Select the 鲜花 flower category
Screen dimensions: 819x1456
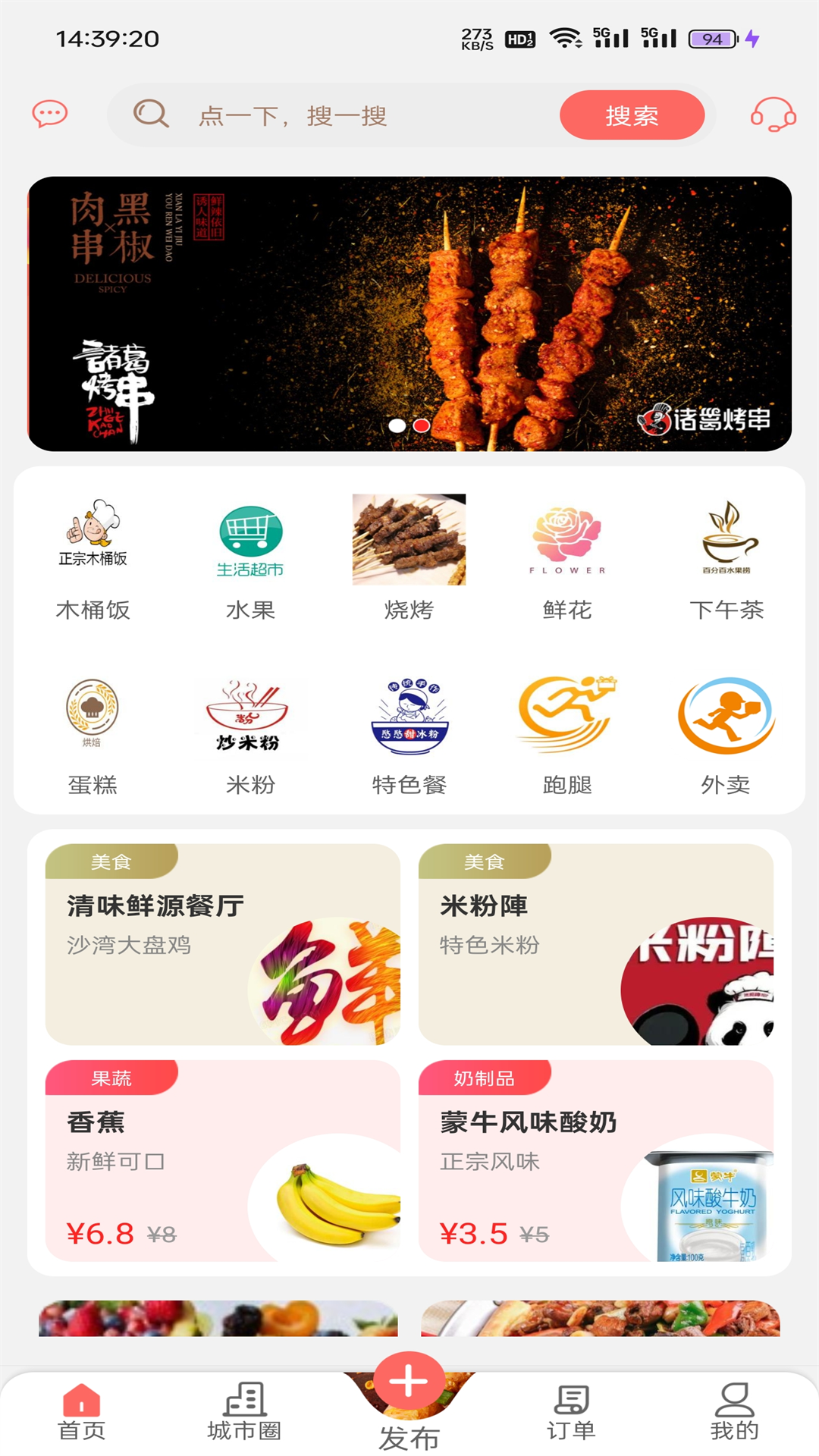click(567, 538)
